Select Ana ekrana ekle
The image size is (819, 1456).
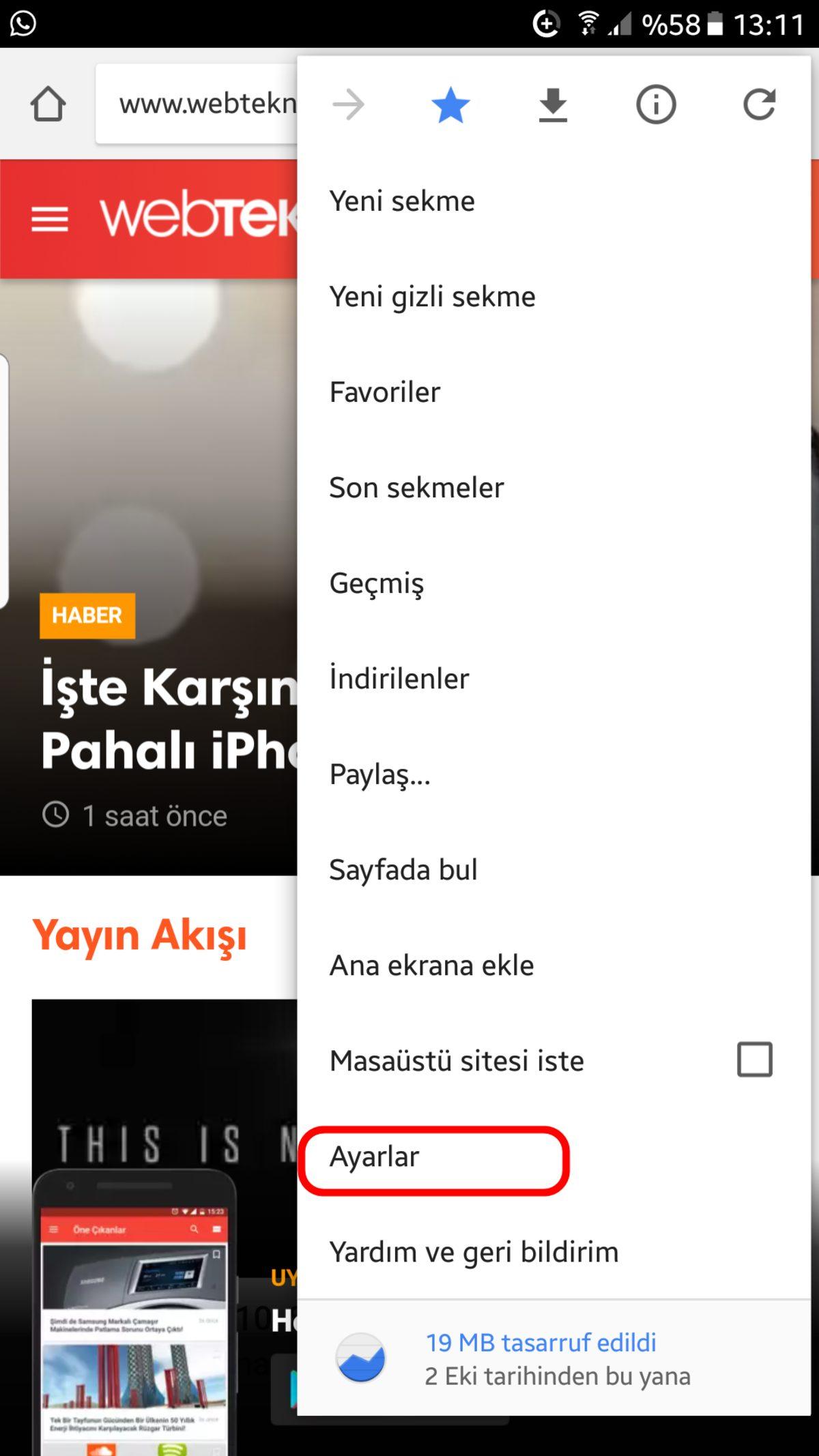(432, 965)
